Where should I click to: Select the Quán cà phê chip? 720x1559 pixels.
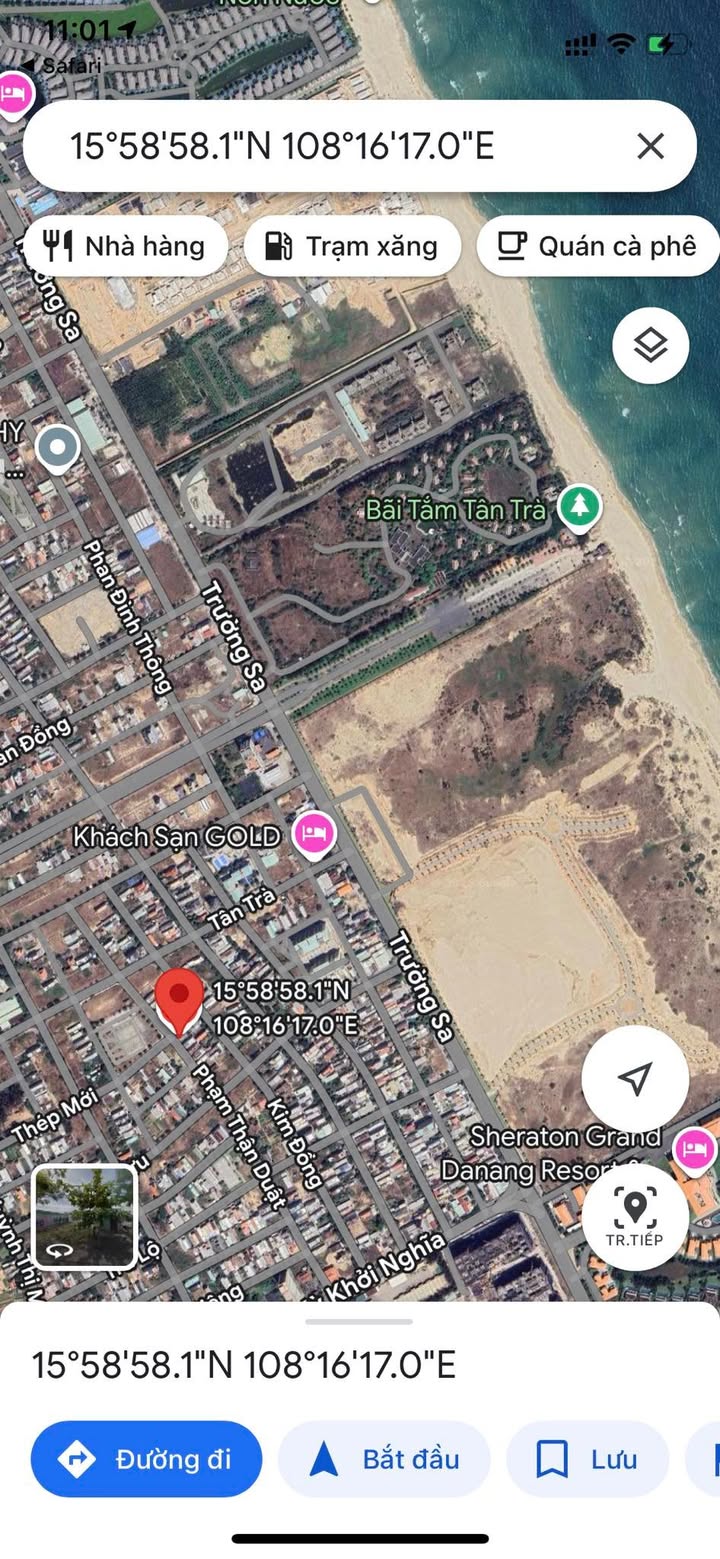(x=598, y=246)
